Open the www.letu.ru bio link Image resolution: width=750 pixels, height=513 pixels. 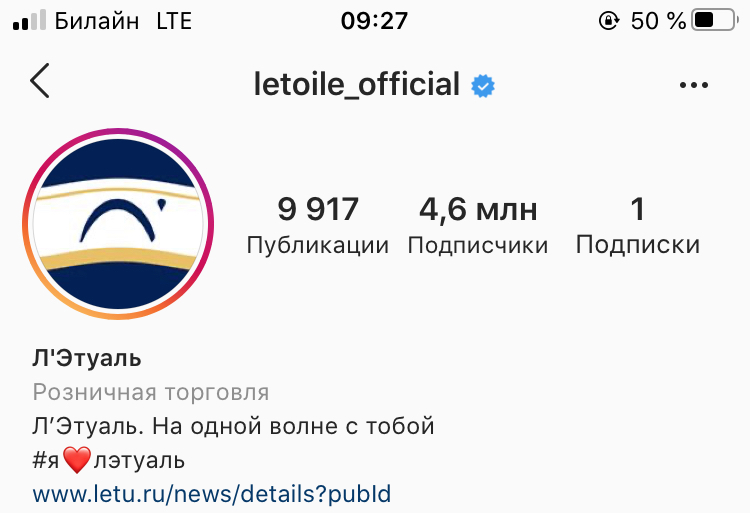pos(211,493)
